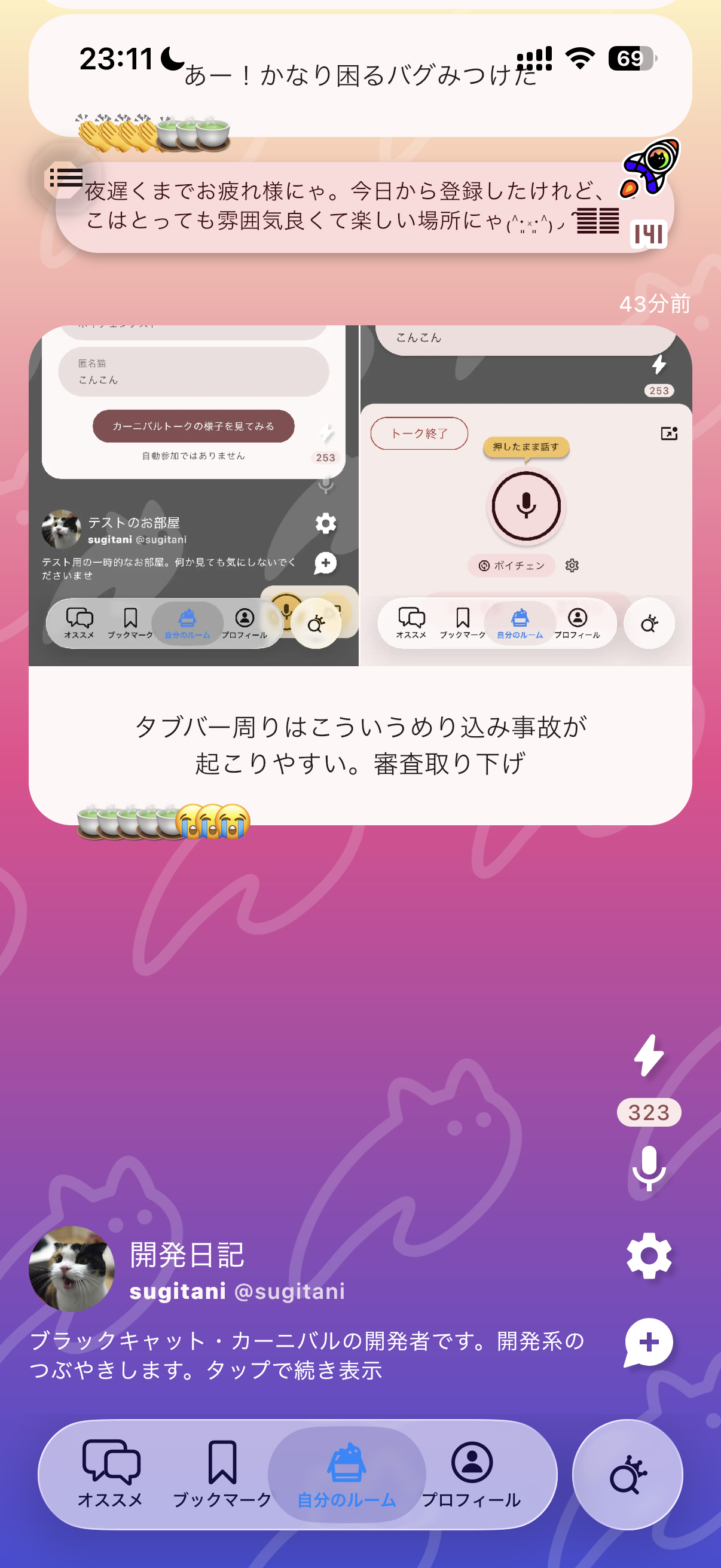This screenshot has width=721, height=1568.
Task: Open sugitani's cat profile picture
Action: [x=72, y=1268]
